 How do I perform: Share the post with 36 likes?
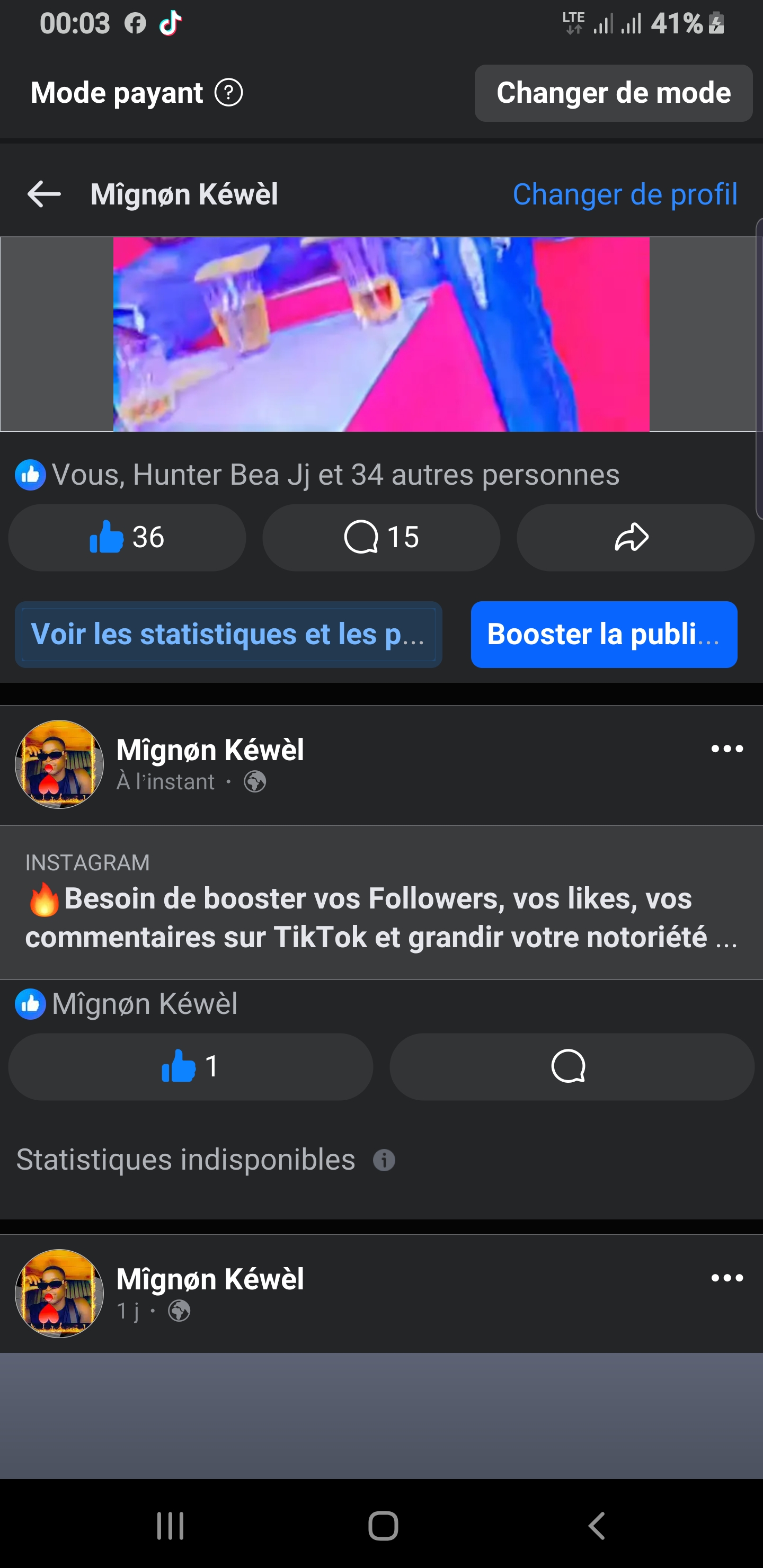635,538
